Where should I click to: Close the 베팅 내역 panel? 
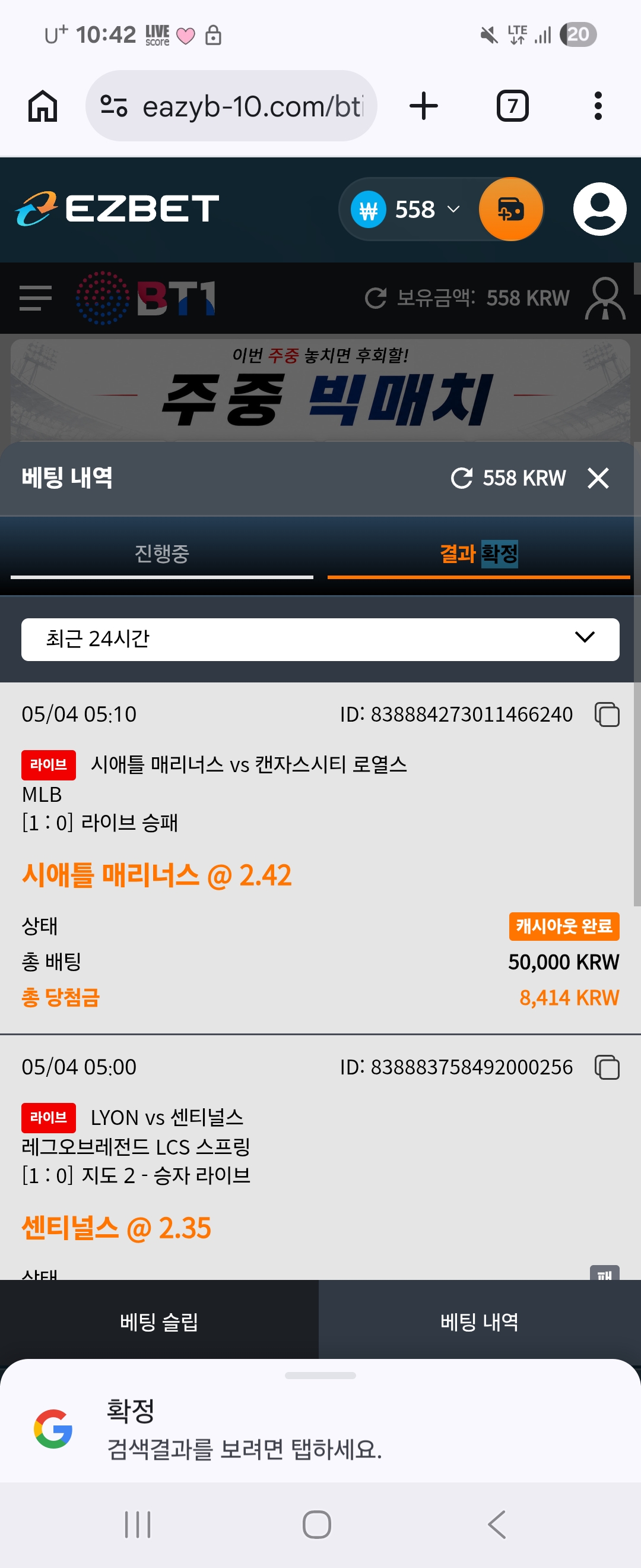click(598, 479)
